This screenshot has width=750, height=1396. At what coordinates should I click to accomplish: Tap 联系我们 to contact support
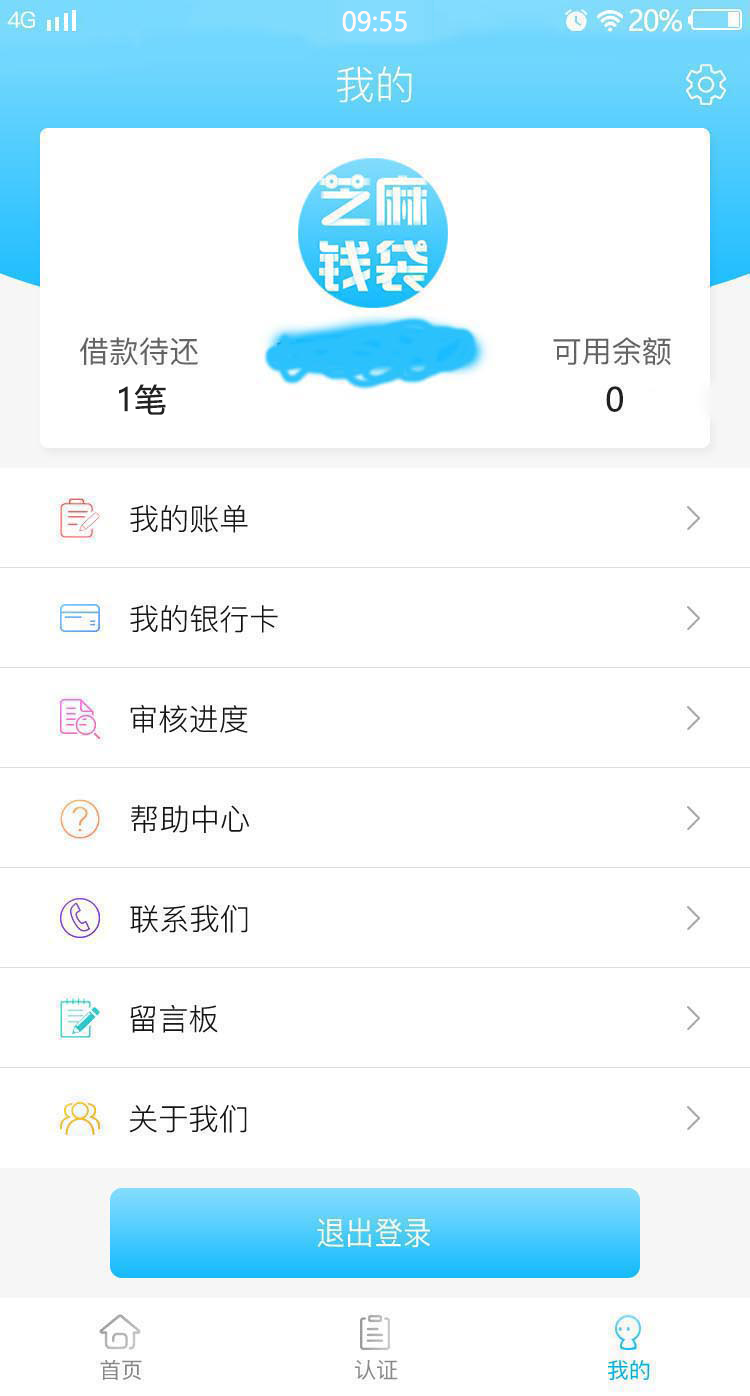coord(375,918)
